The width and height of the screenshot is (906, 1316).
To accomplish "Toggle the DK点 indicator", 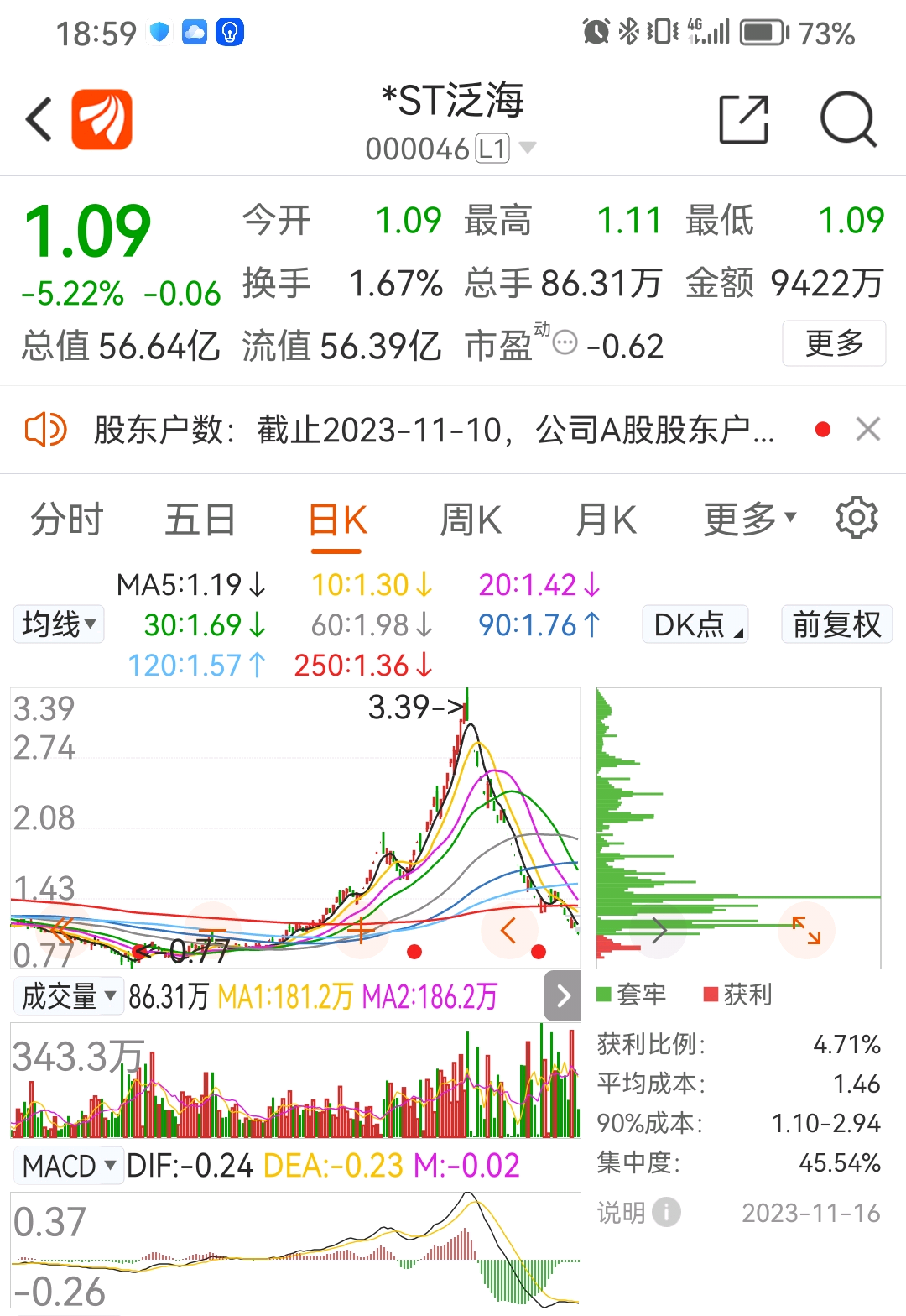I will point(695,624).
